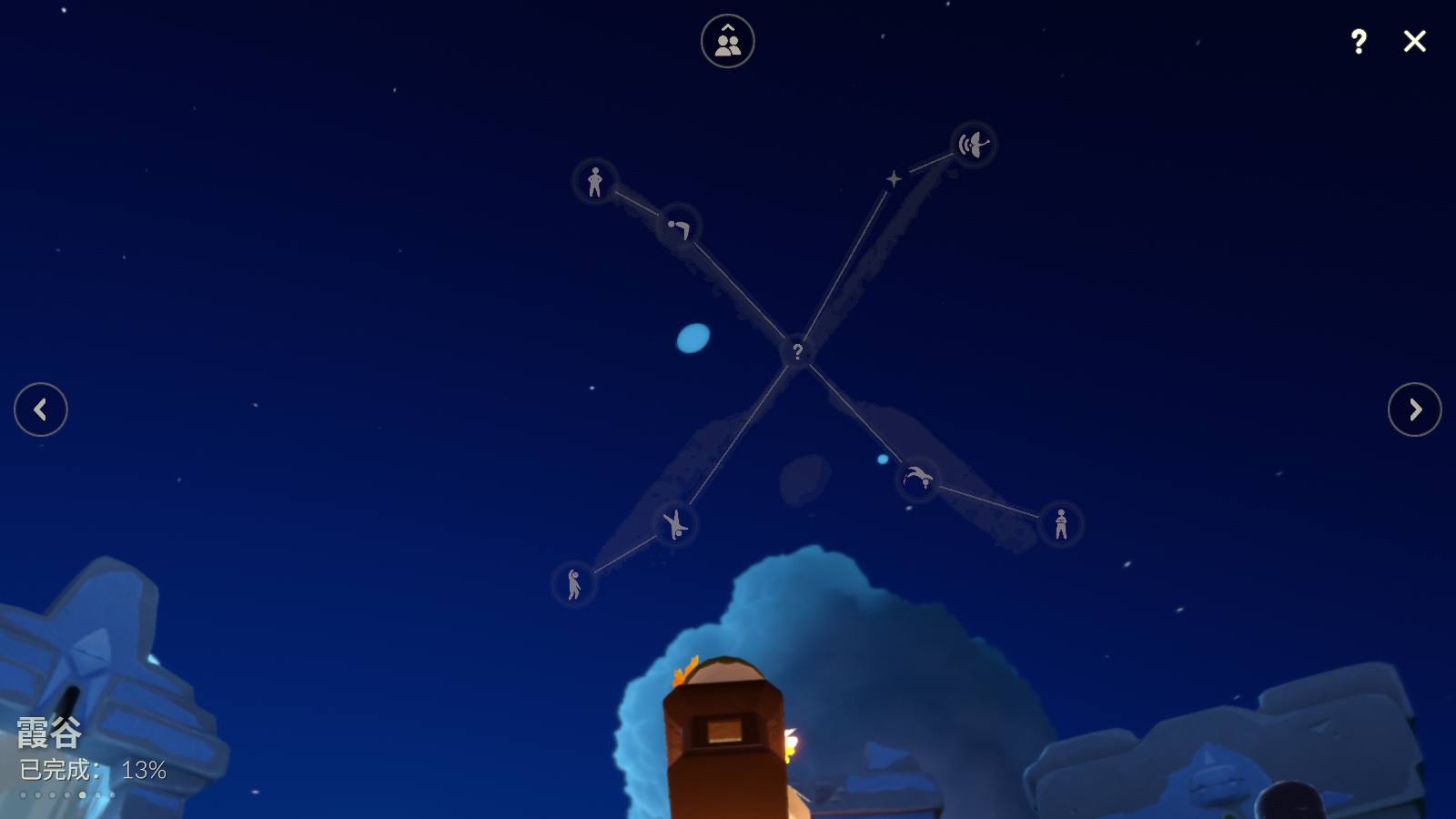Open the friends icon at top
The width and height of the screenshot is (1456, 819).
(x=728, y=41)
